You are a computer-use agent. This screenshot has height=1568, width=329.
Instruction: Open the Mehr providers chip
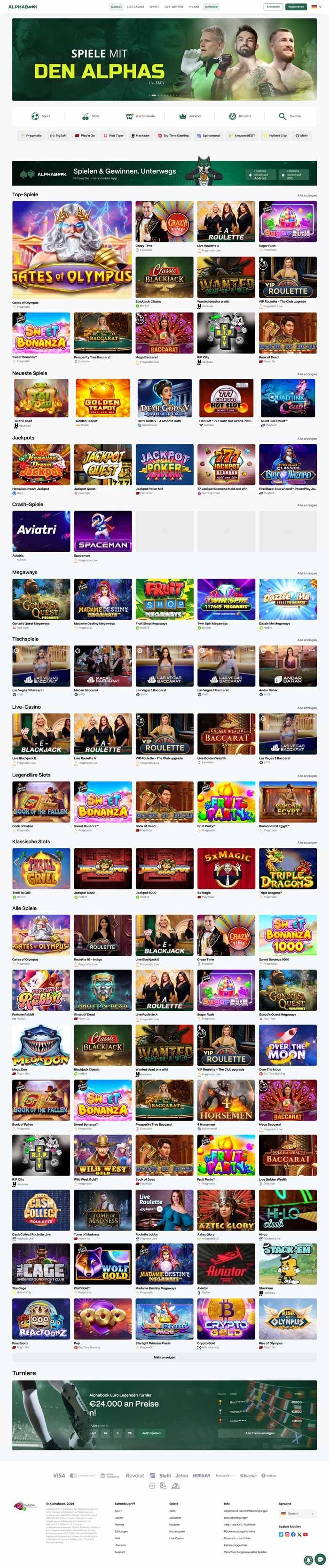click(302, 136)
